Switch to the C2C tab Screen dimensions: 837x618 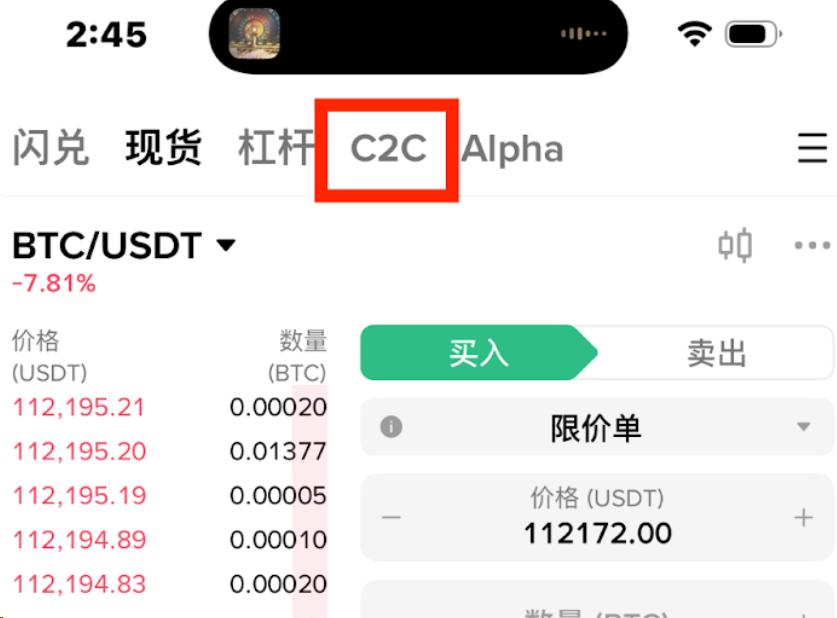point(388,149)
